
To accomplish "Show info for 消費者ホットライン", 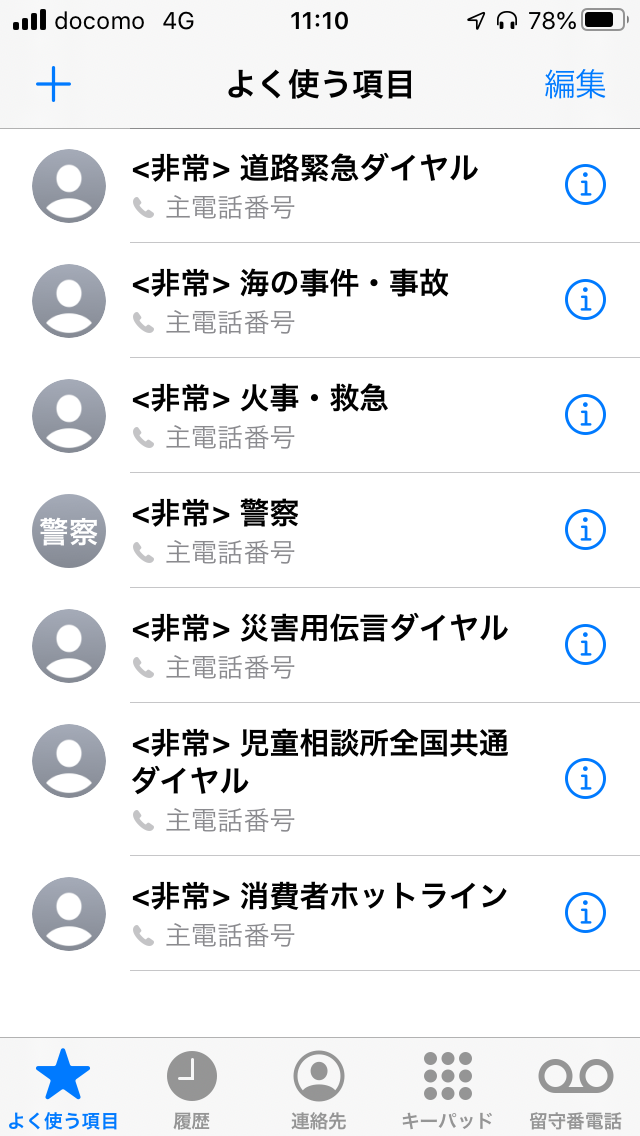I will pyautogui.click(x=585, y=913).
